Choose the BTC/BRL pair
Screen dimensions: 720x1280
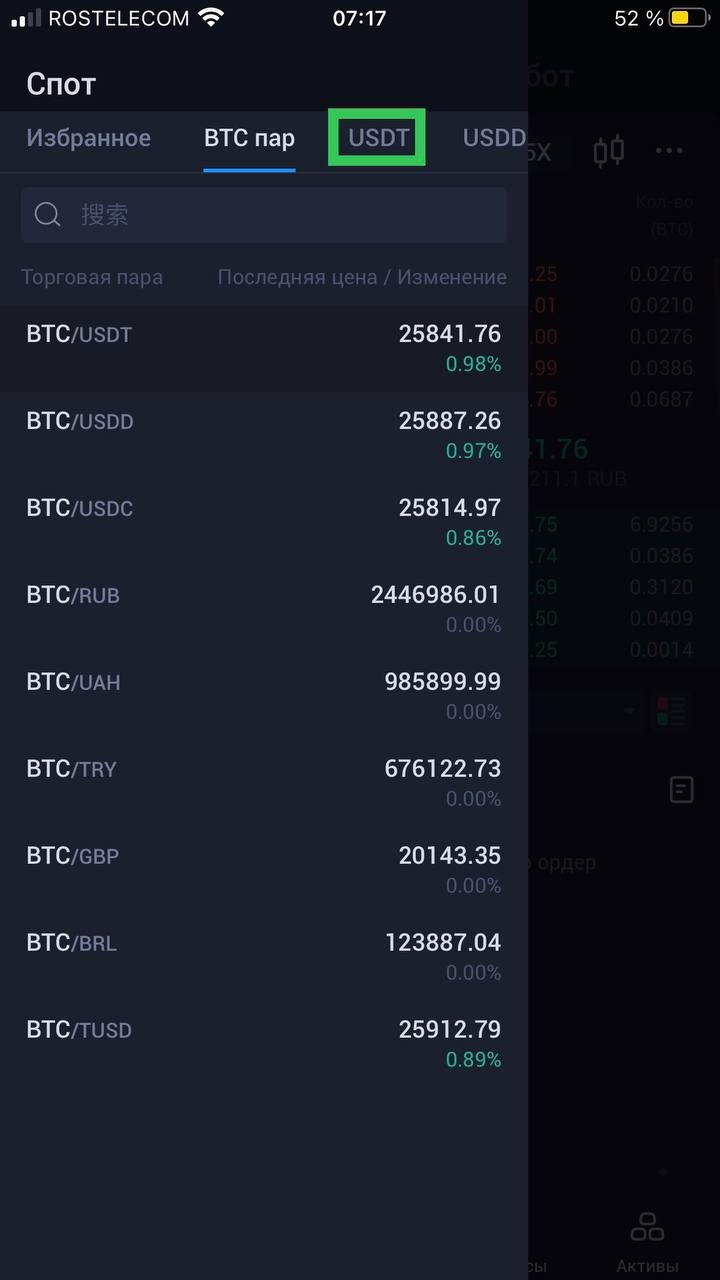tap(264, 956)
